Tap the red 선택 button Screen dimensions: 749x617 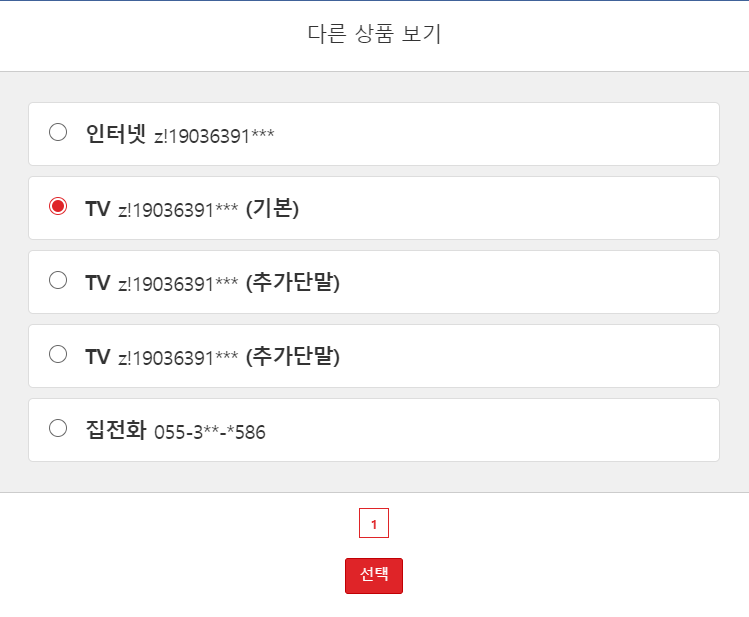tap(374, 575)
